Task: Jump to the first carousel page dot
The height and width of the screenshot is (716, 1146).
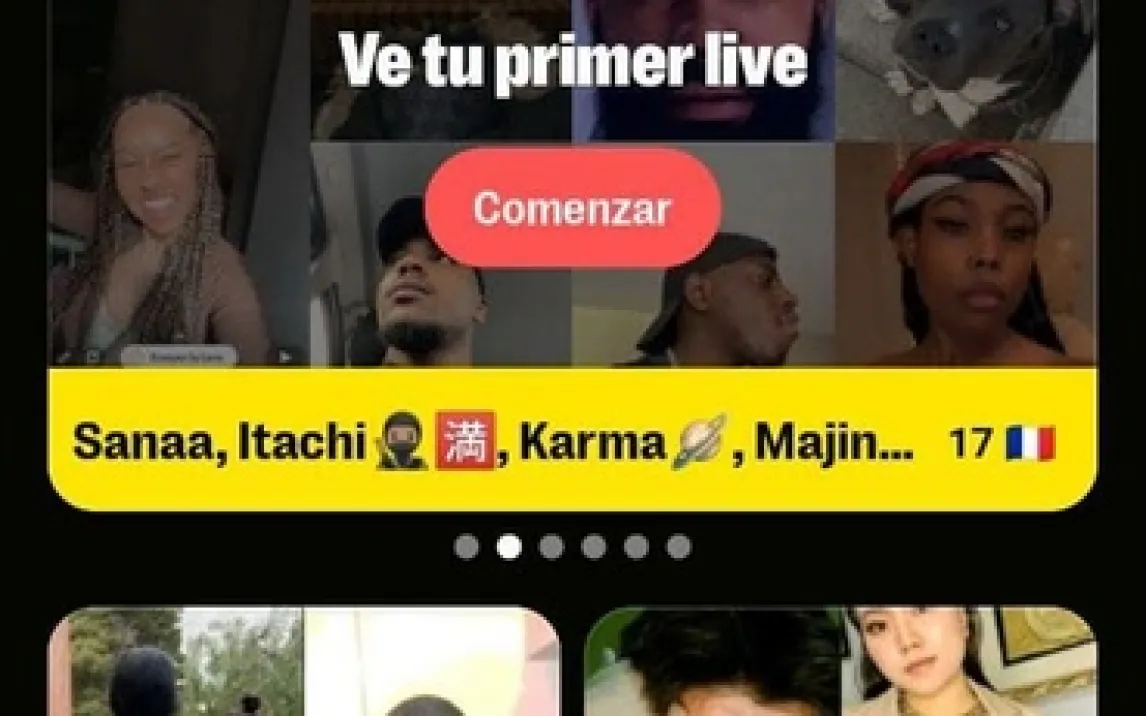Action: [466, 547]
